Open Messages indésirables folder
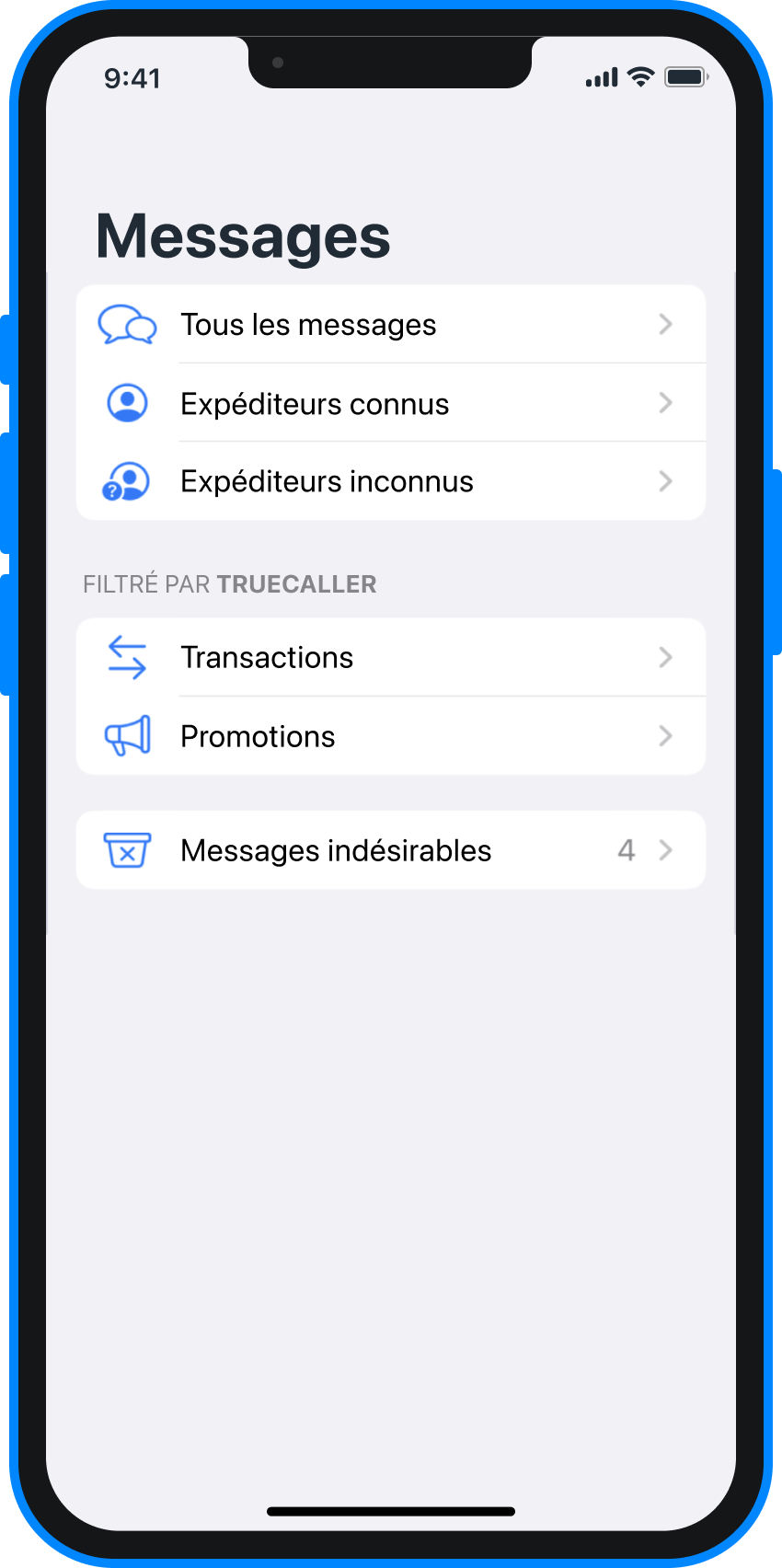 391,850
